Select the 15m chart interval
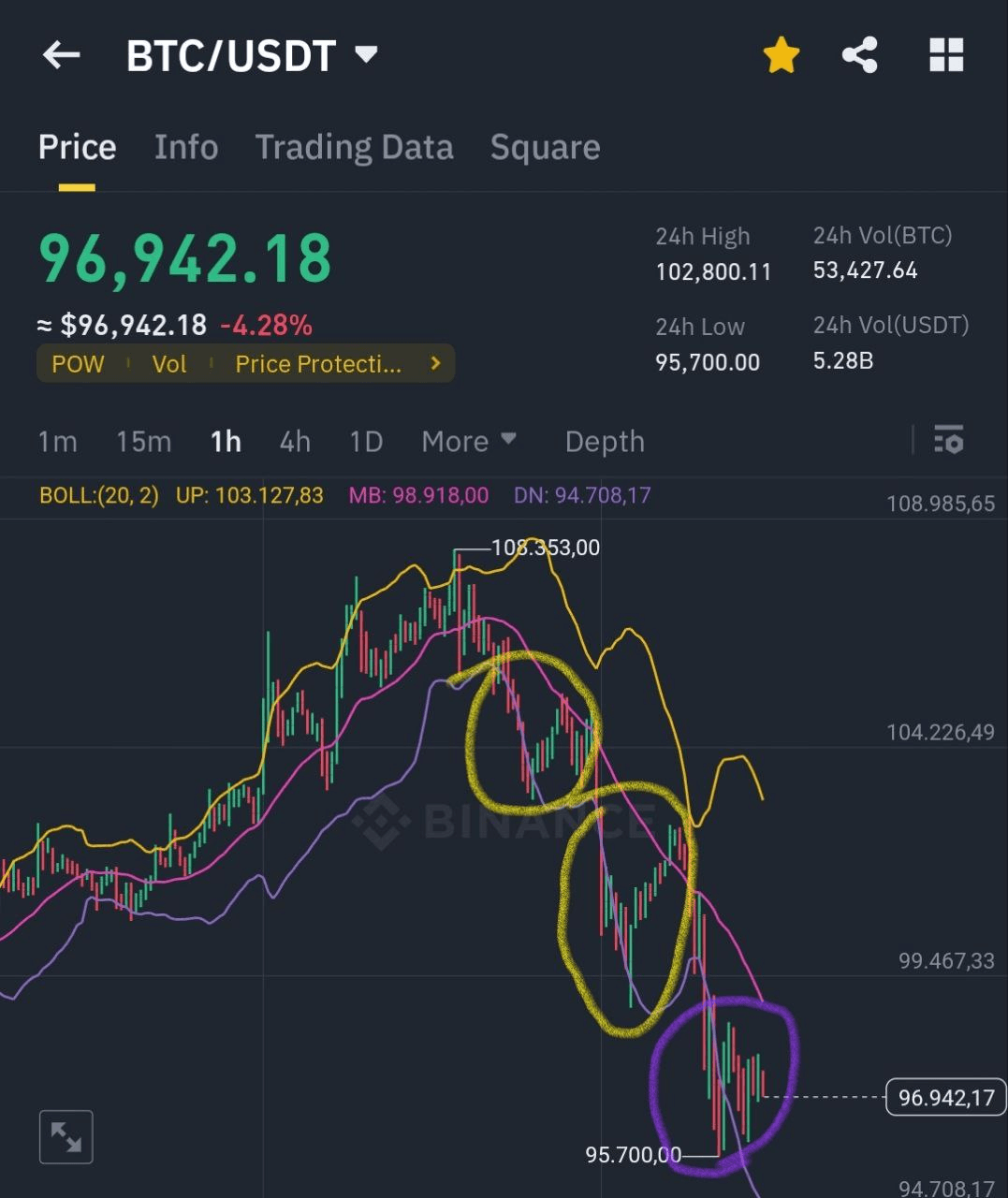1008x1198 pixels. (x=143, y=441)
